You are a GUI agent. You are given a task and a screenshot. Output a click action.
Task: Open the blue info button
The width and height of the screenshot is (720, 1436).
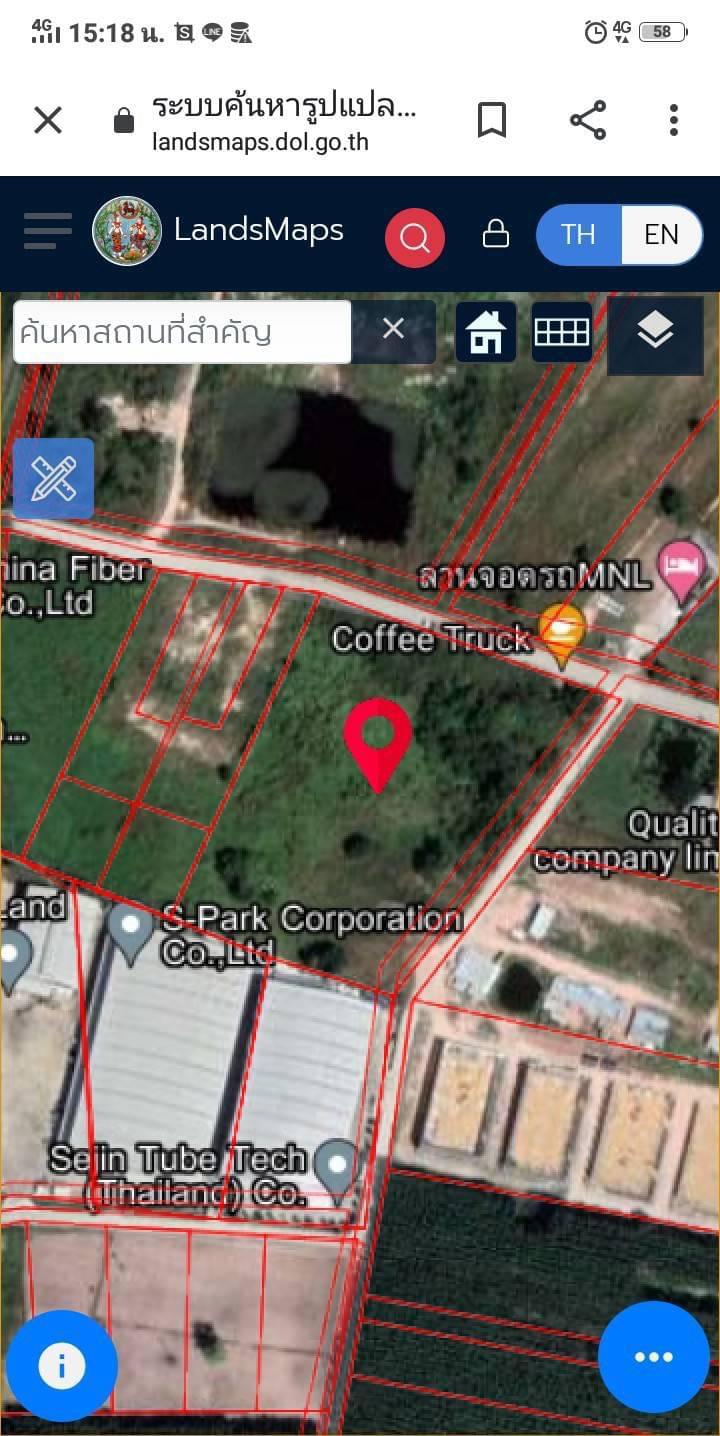pyautogui.click(x=62, y=1365)
